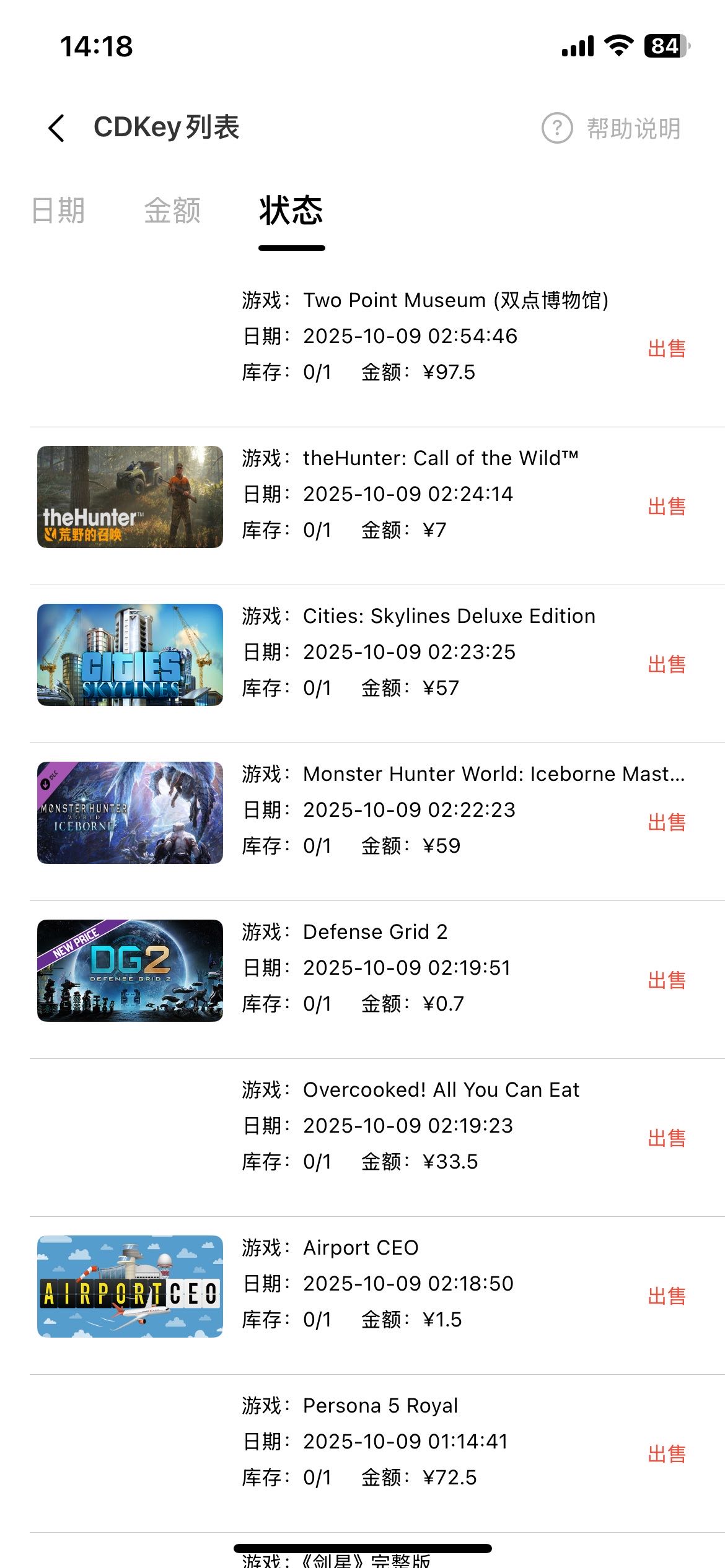
Task: Tap 出售 for Cities: Skylines Deluxe Edition
Action: pos(667,664)
